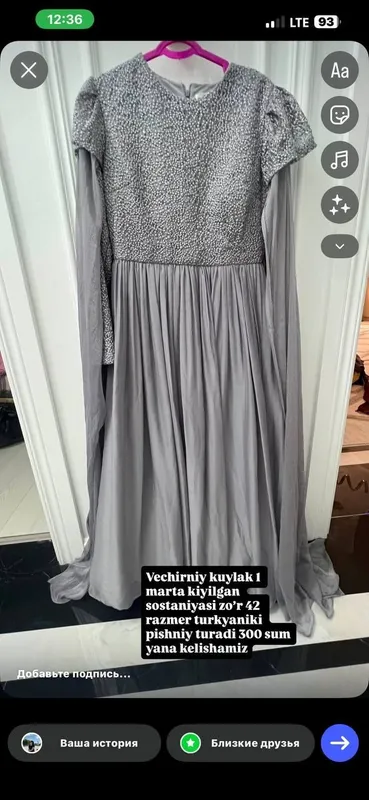Tap the 'Добавьте подпись' caption field
Viewport: 369px width, 800px height.
click(x=73, y=674)
